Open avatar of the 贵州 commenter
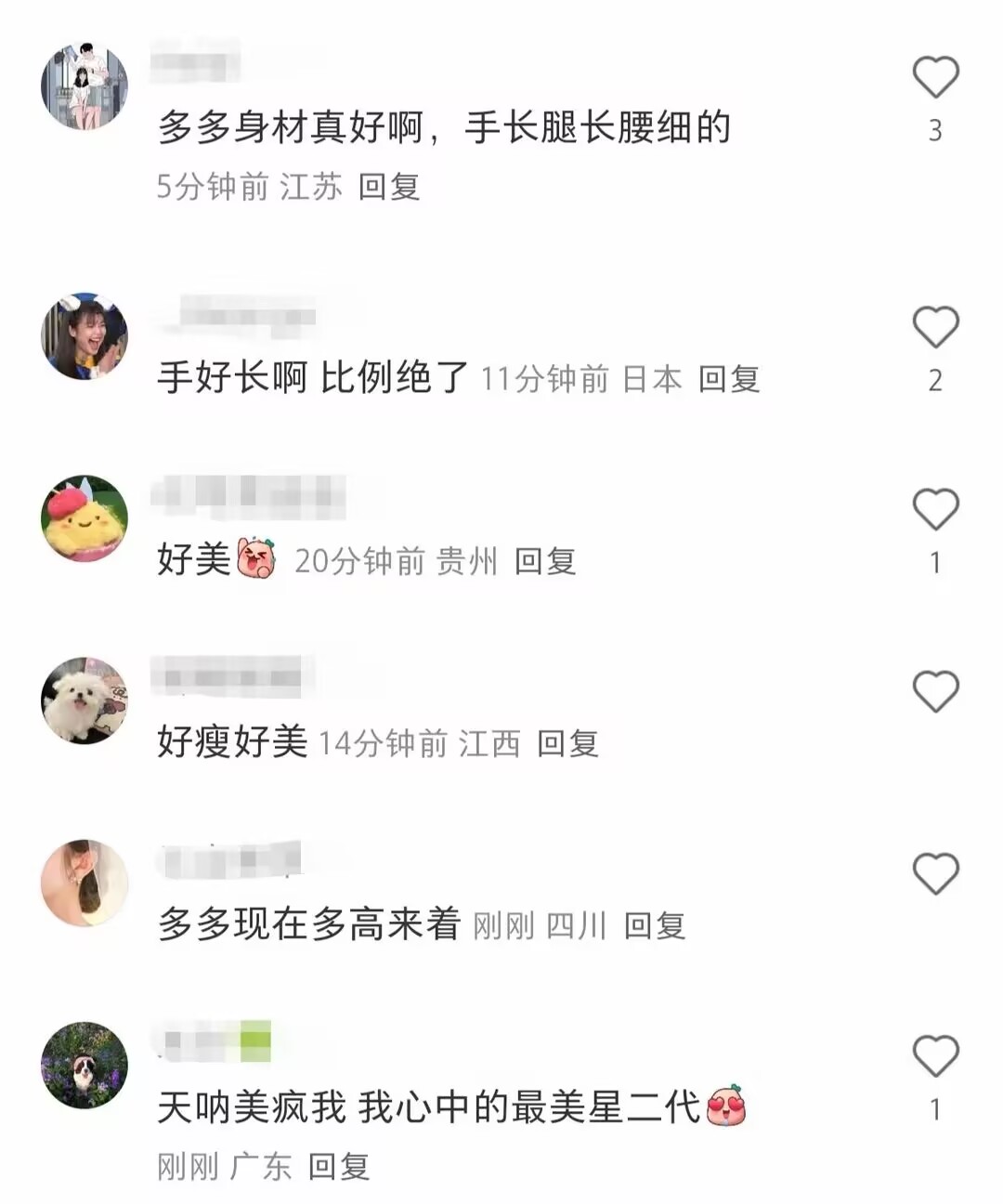Viewport: 1003px width, 1204px height. pos(85,518)
